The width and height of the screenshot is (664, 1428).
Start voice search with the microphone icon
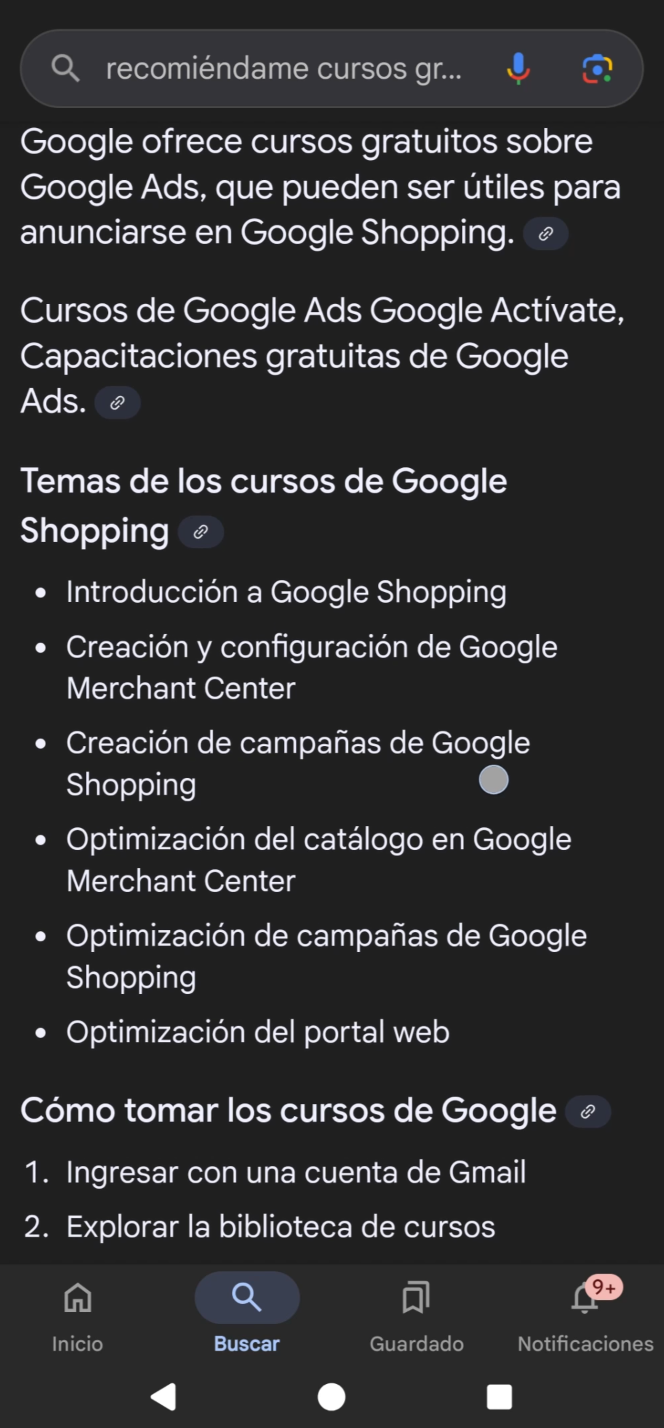(x=518, y=69)
